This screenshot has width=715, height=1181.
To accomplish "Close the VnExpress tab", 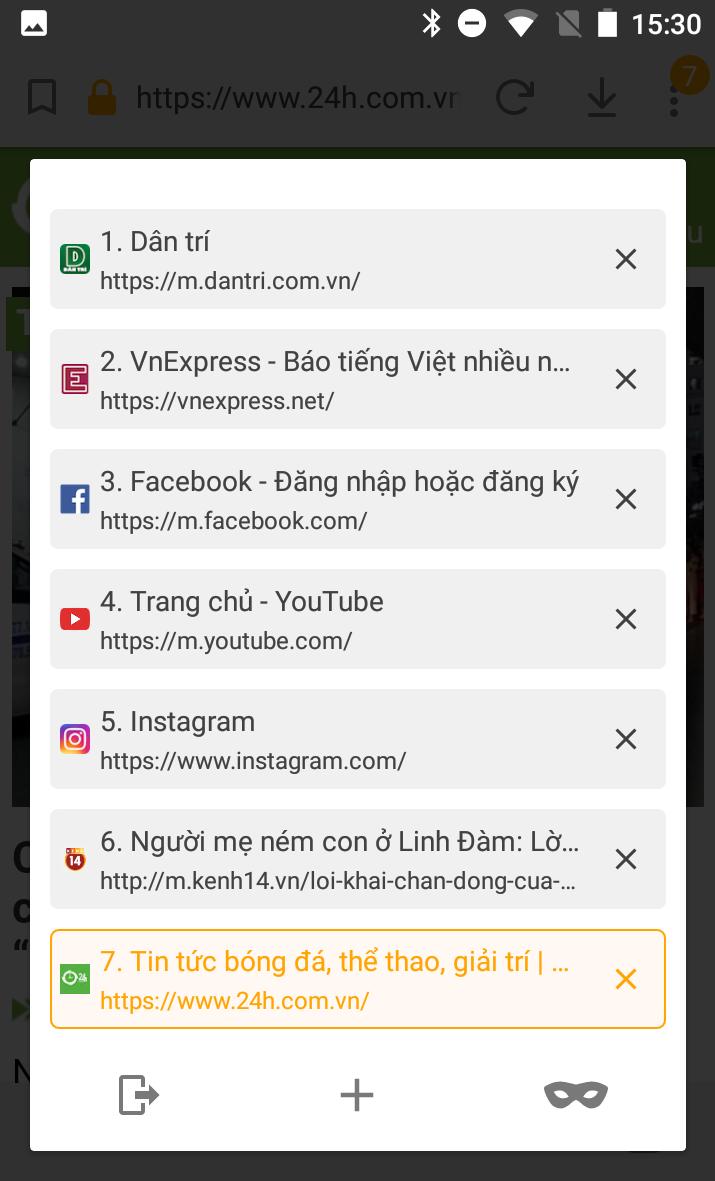I will click(626, 379).
